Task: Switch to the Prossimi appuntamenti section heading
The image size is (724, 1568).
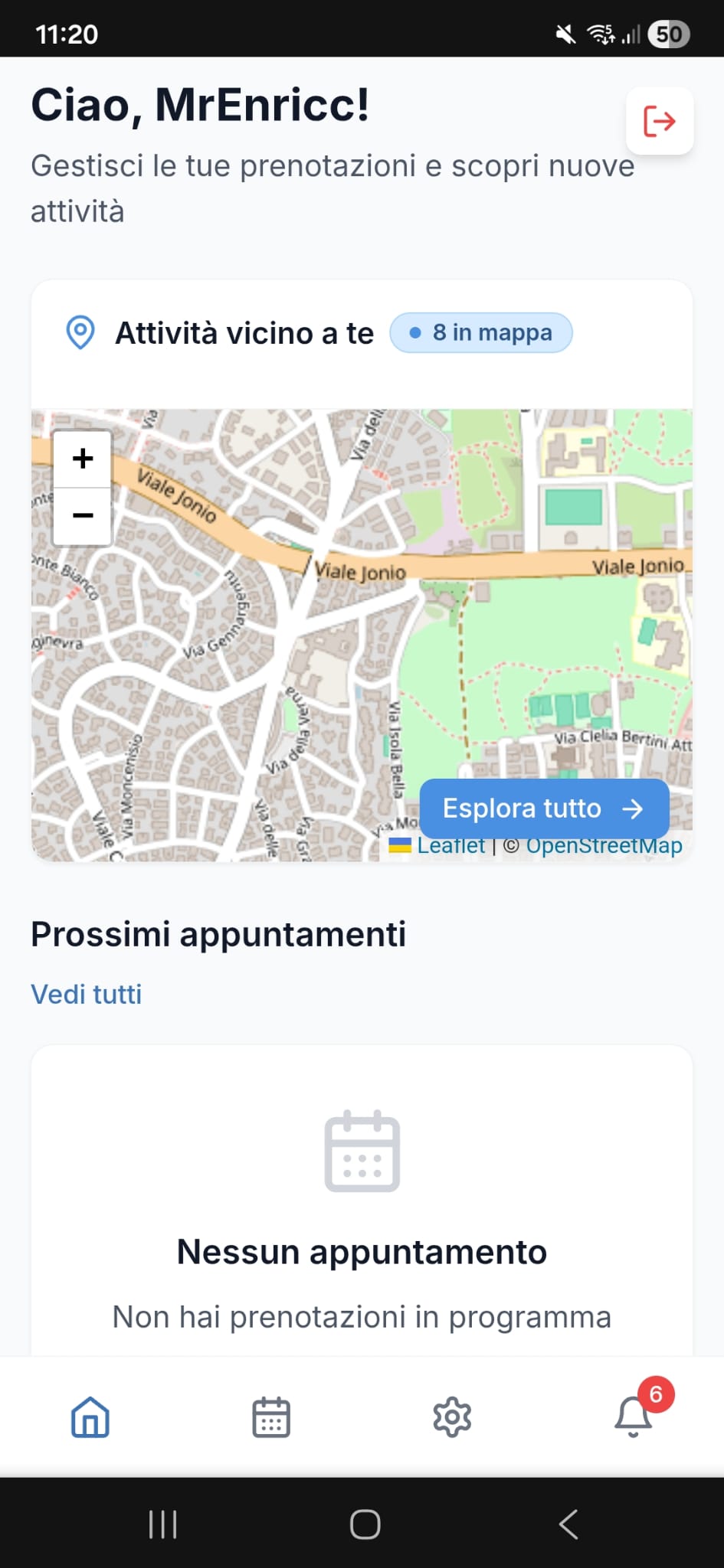Action: (219, 933)
